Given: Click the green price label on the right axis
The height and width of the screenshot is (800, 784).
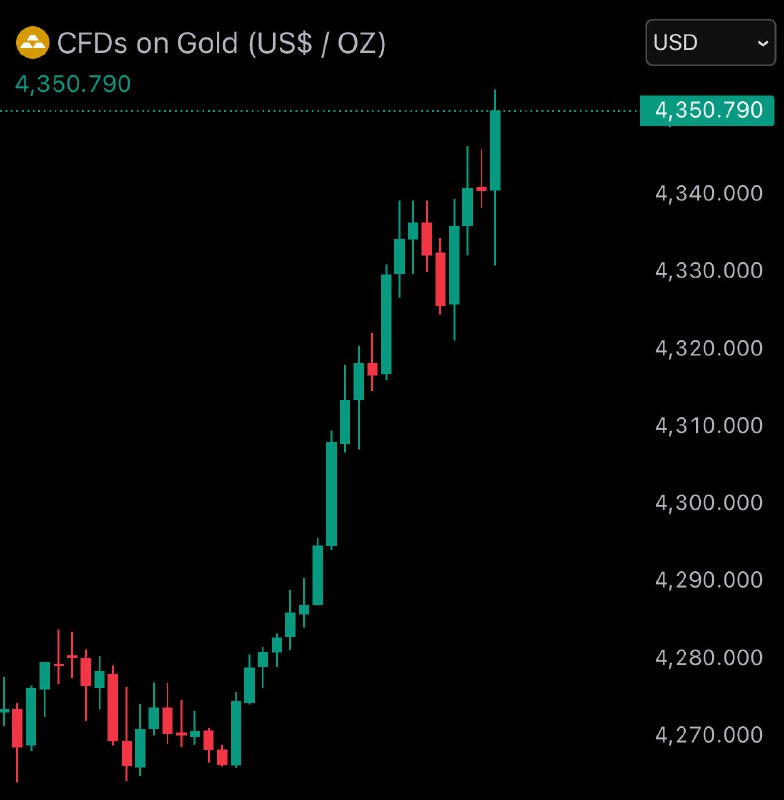Looking at the screenshot, I should click(x=707, y=111).
